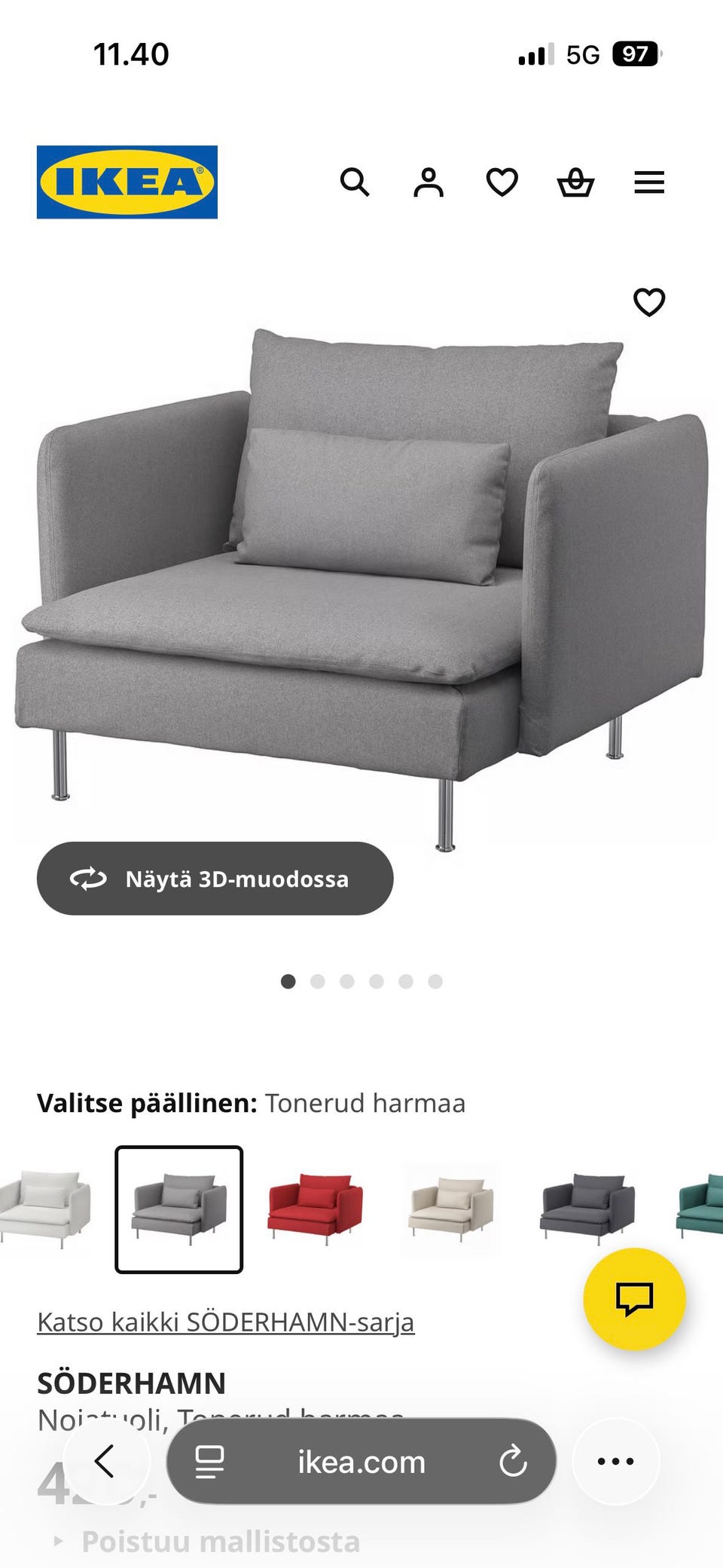The height and width of the screenshot is (1568, 723).
Task: Open the Safari tab switcher
Action: (x=209, y=1460)
